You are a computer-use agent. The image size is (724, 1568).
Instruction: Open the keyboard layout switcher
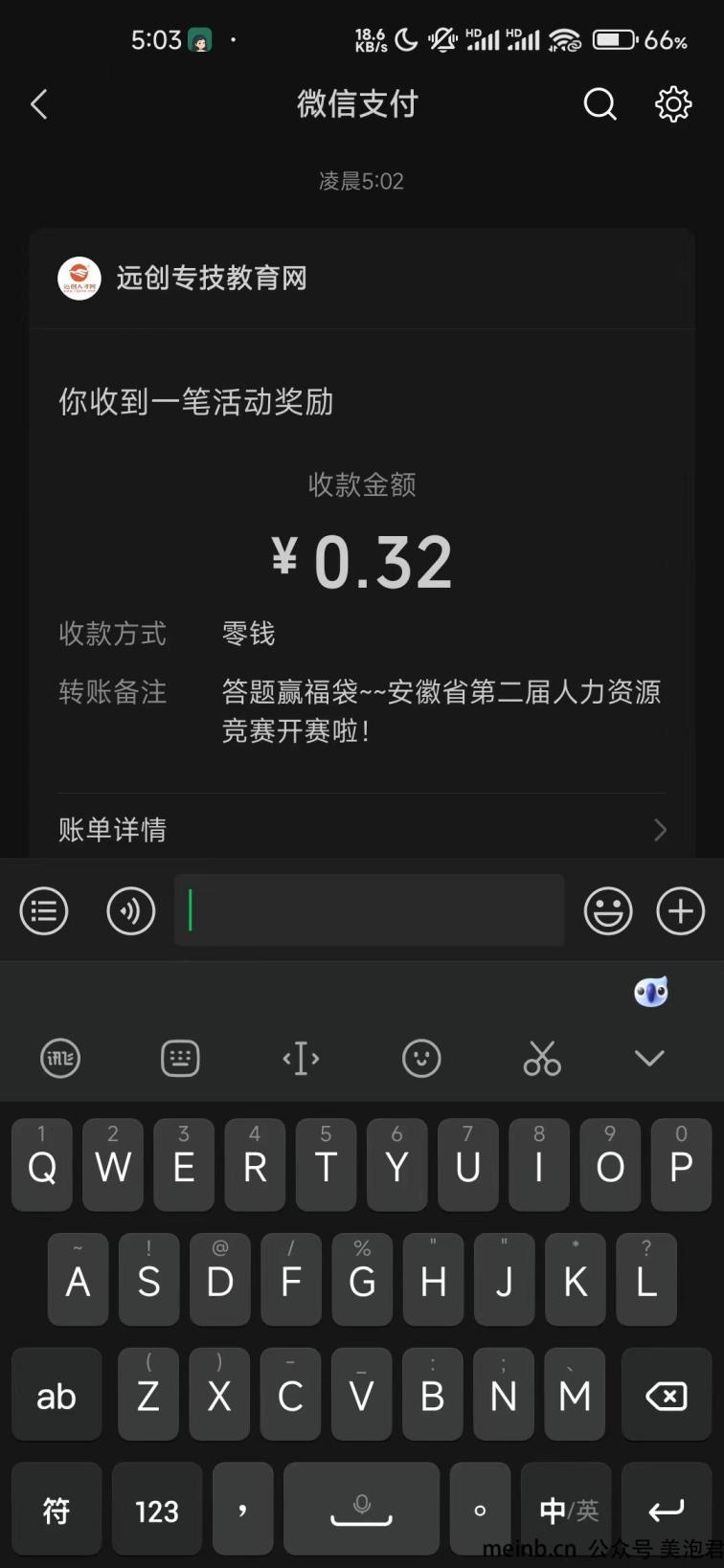coord(180,1058)
